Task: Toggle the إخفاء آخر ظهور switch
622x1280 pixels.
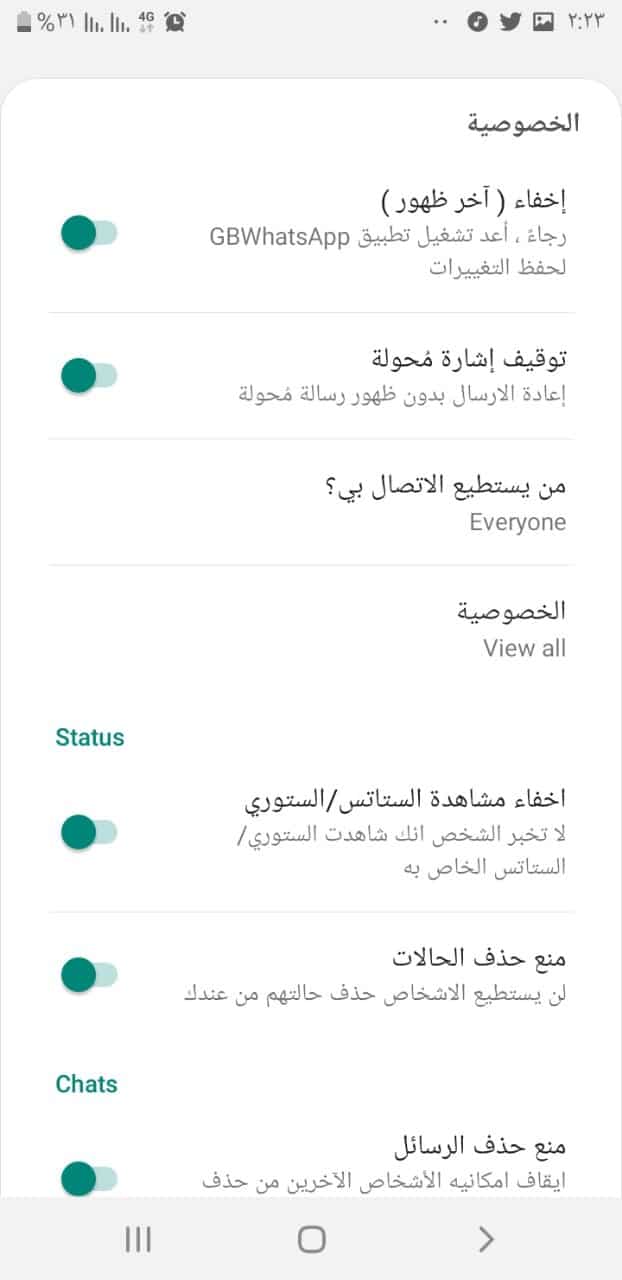Action: [88, 234]
